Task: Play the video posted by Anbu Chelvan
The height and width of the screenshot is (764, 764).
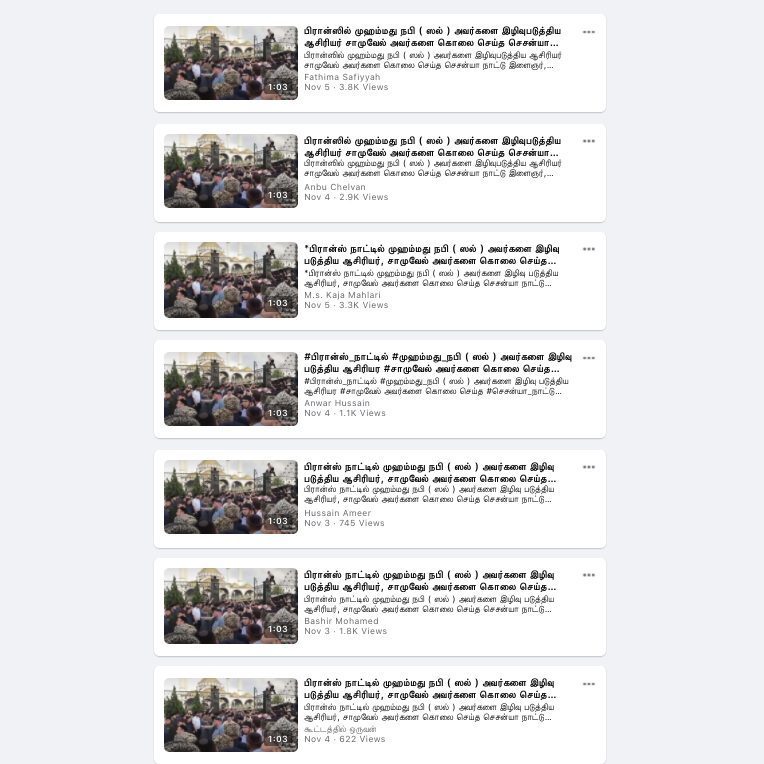Action: 231,171
